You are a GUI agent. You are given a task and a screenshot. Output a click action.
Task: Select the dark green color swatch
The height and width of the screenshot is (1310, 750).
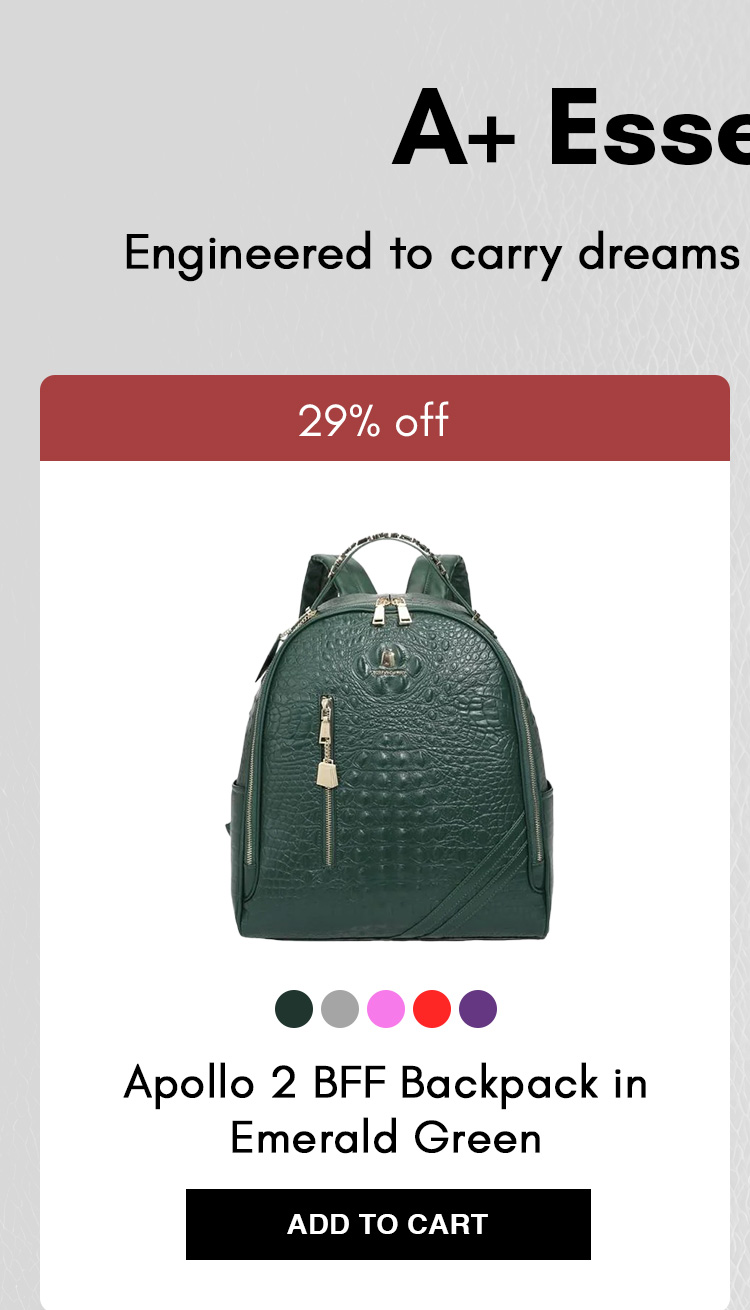[294, 1009]
